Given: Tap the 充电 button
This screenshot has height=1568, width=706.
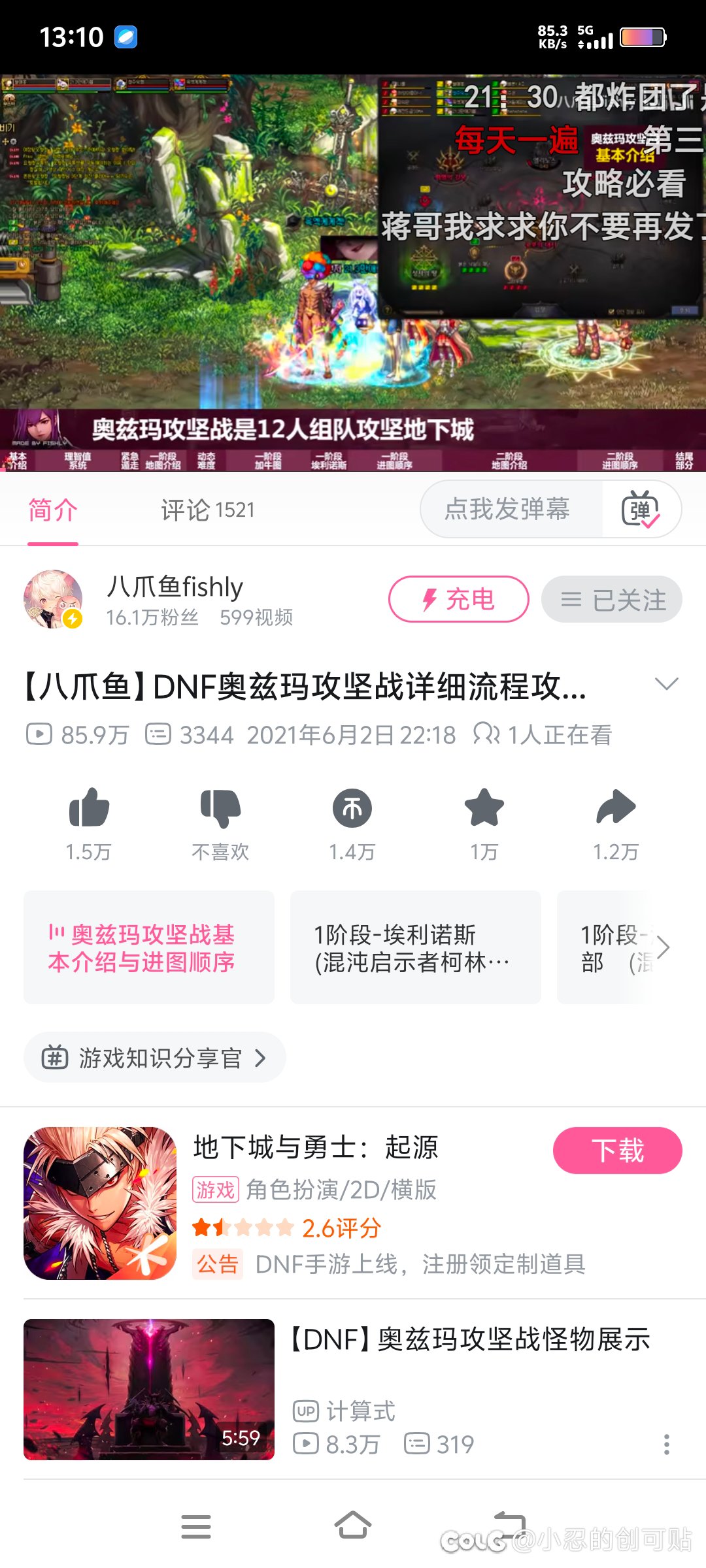Looking at the screenshot, I should (458, 599).
